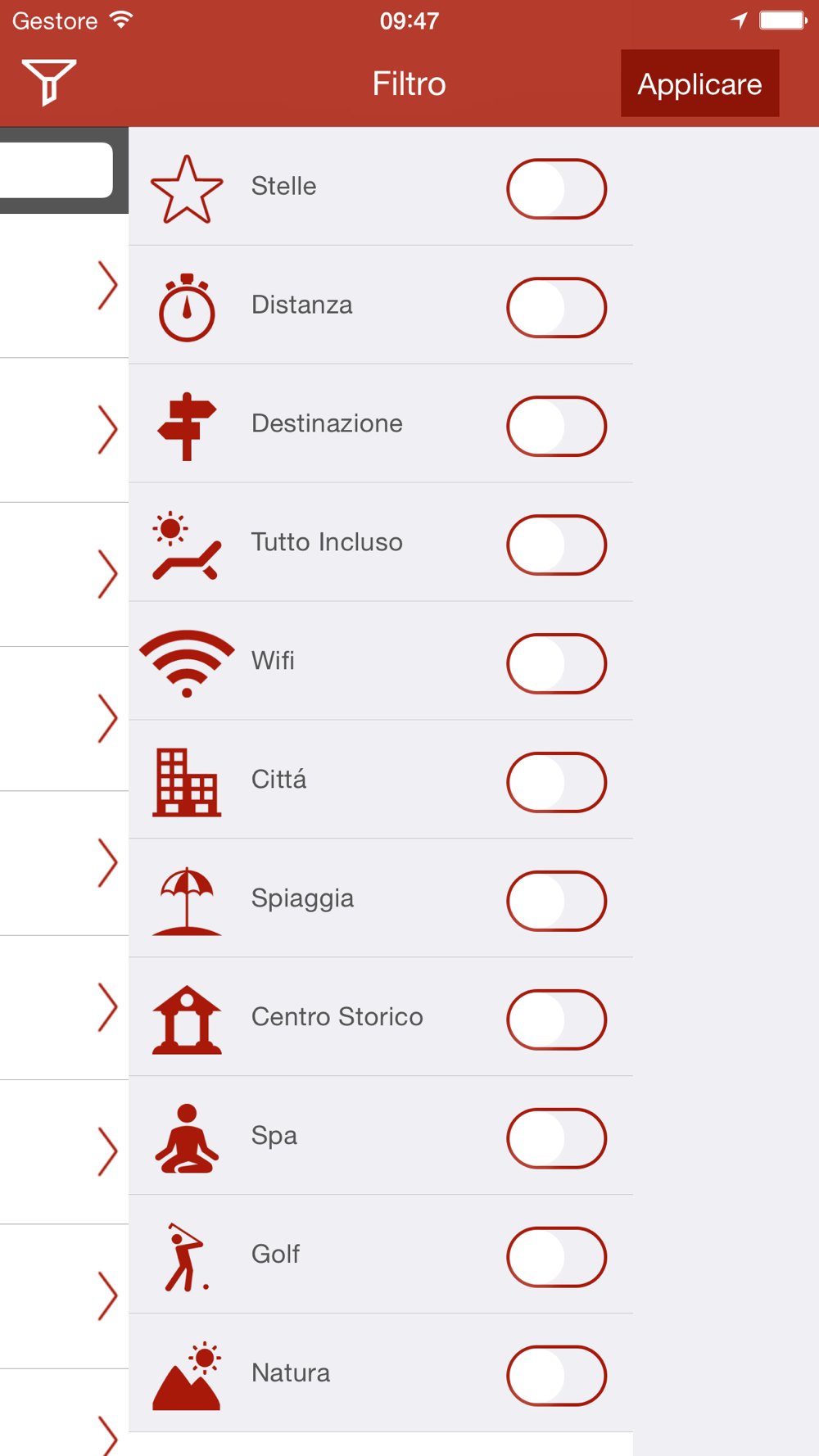
Task: Toggle the Cittá filter switch
Action: [x=556, y=783]
